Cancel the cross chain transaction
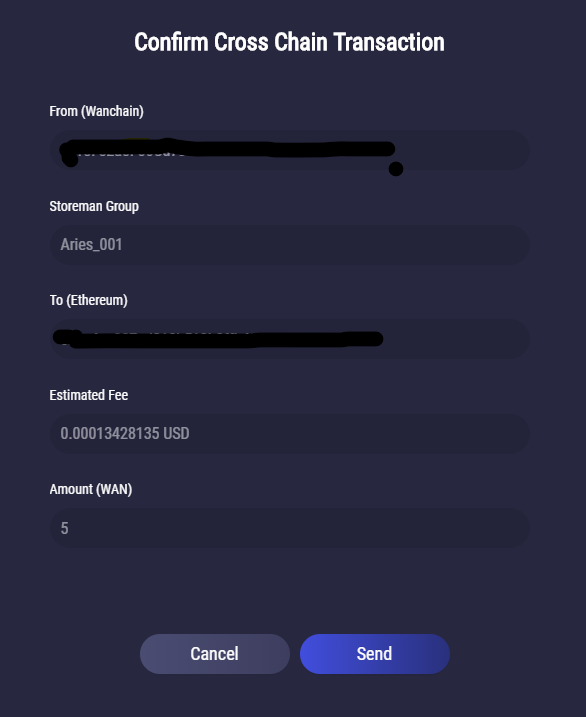The image size is (586, 717). [215, 653]
